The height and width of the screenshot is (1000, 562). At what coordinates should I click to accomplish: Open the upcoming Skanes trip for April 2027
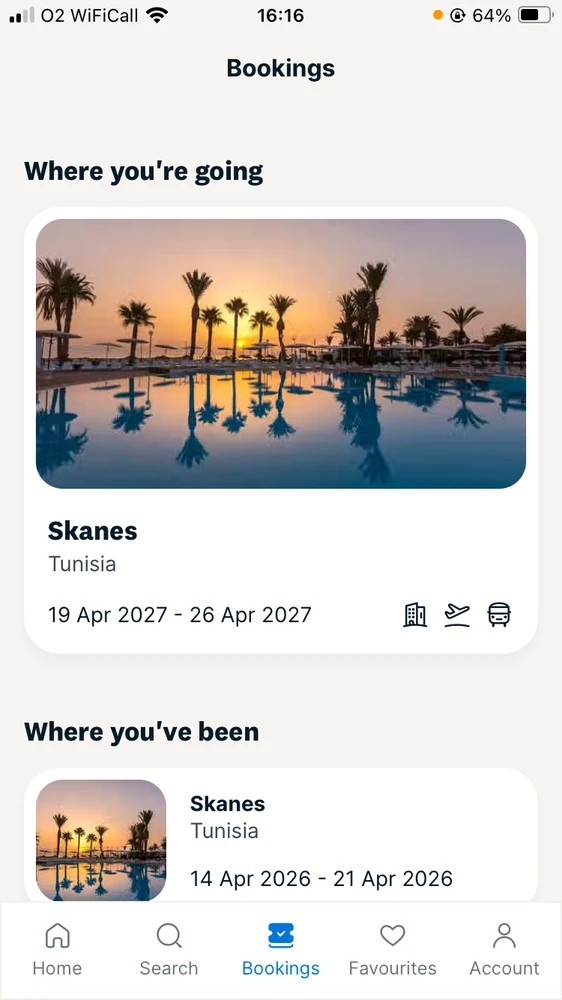[x=281, y=430]
